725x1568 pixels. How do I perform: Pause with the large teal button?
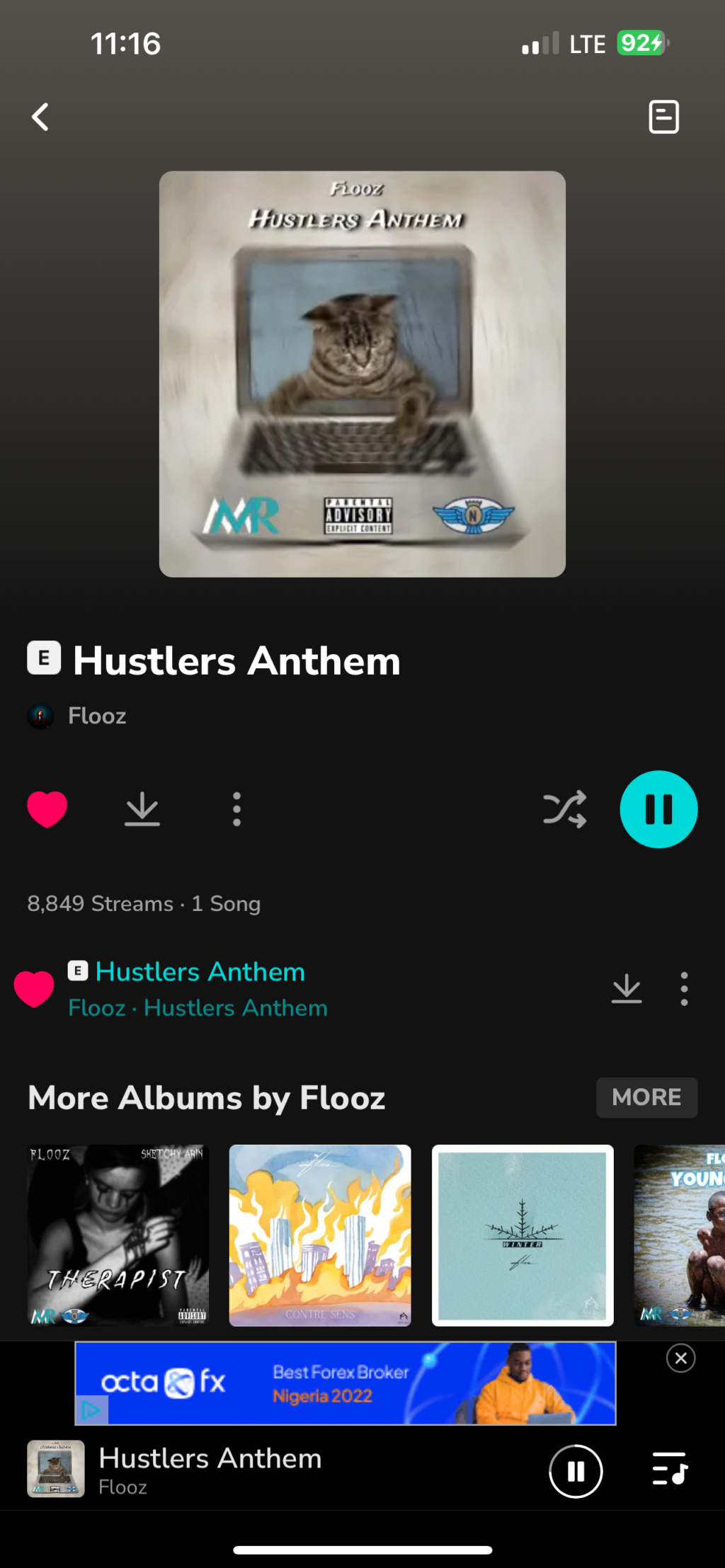[x=658, y=809]
